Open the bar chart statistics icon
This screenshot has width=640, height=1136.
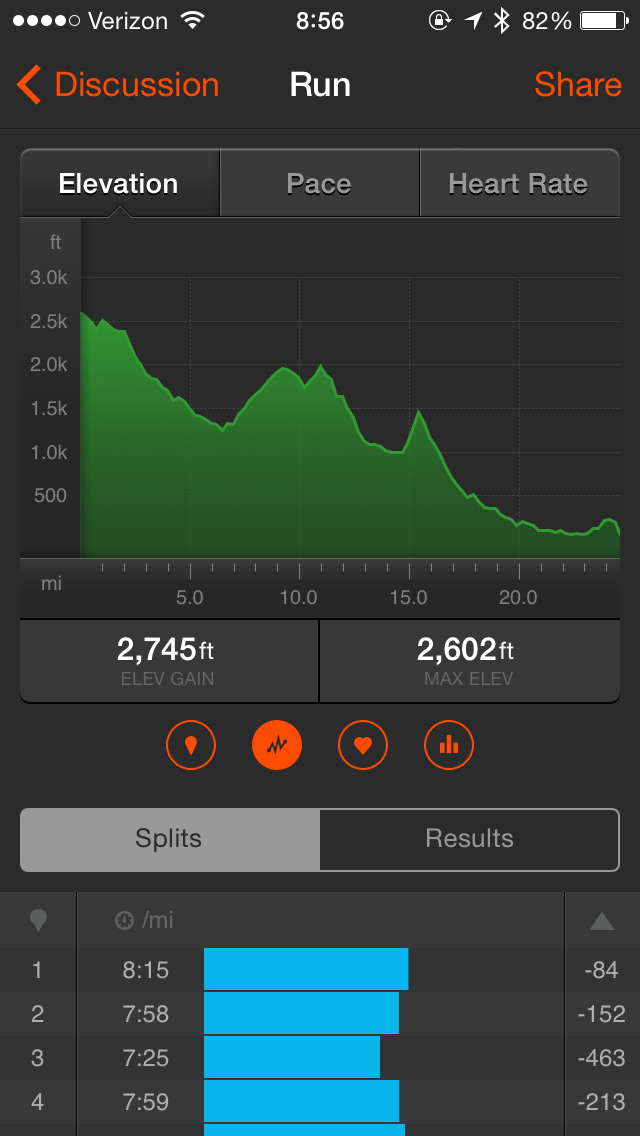(x=449, y=745)
